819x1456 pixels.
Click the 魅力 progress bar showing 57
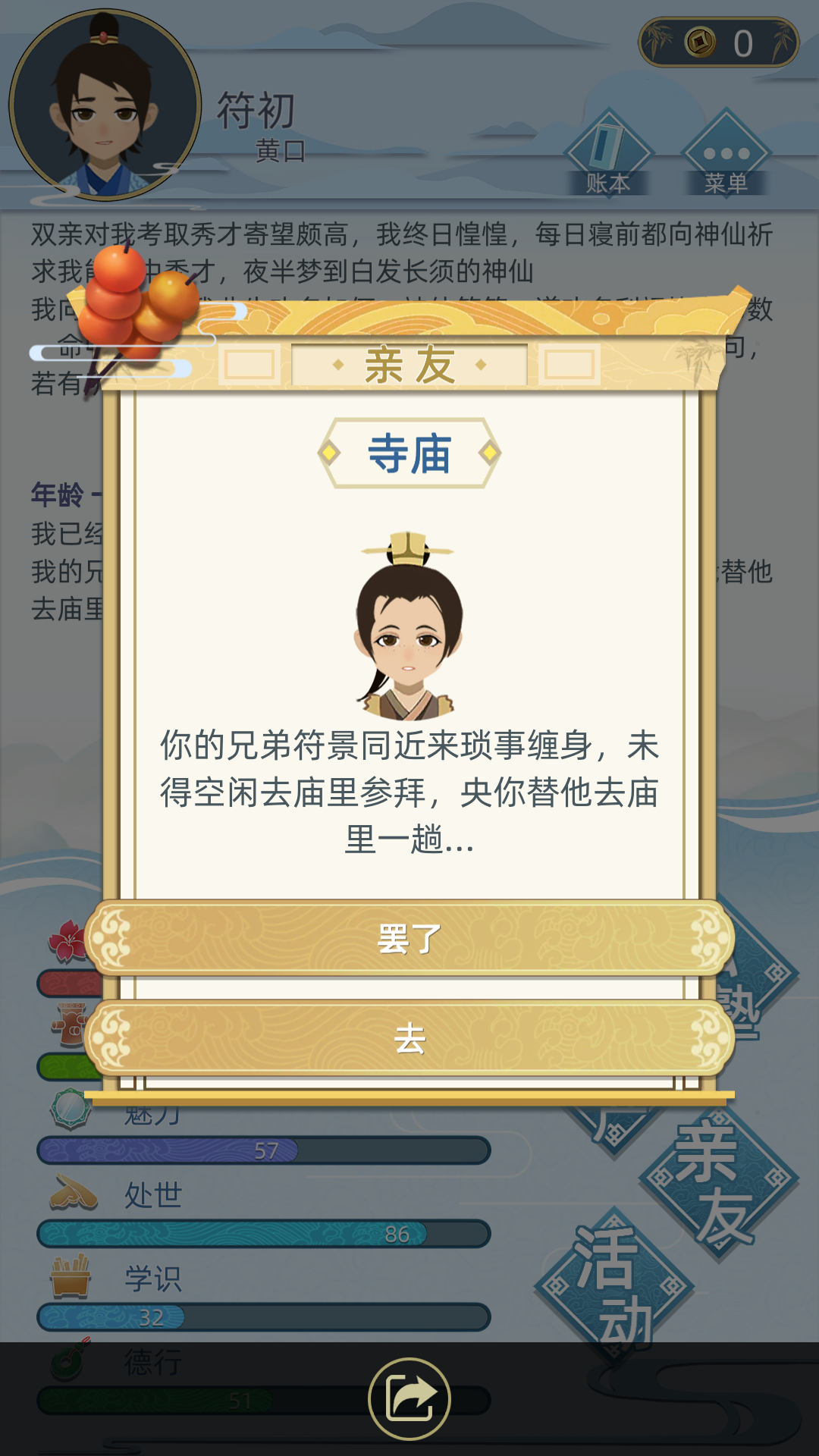(258, 1150)
